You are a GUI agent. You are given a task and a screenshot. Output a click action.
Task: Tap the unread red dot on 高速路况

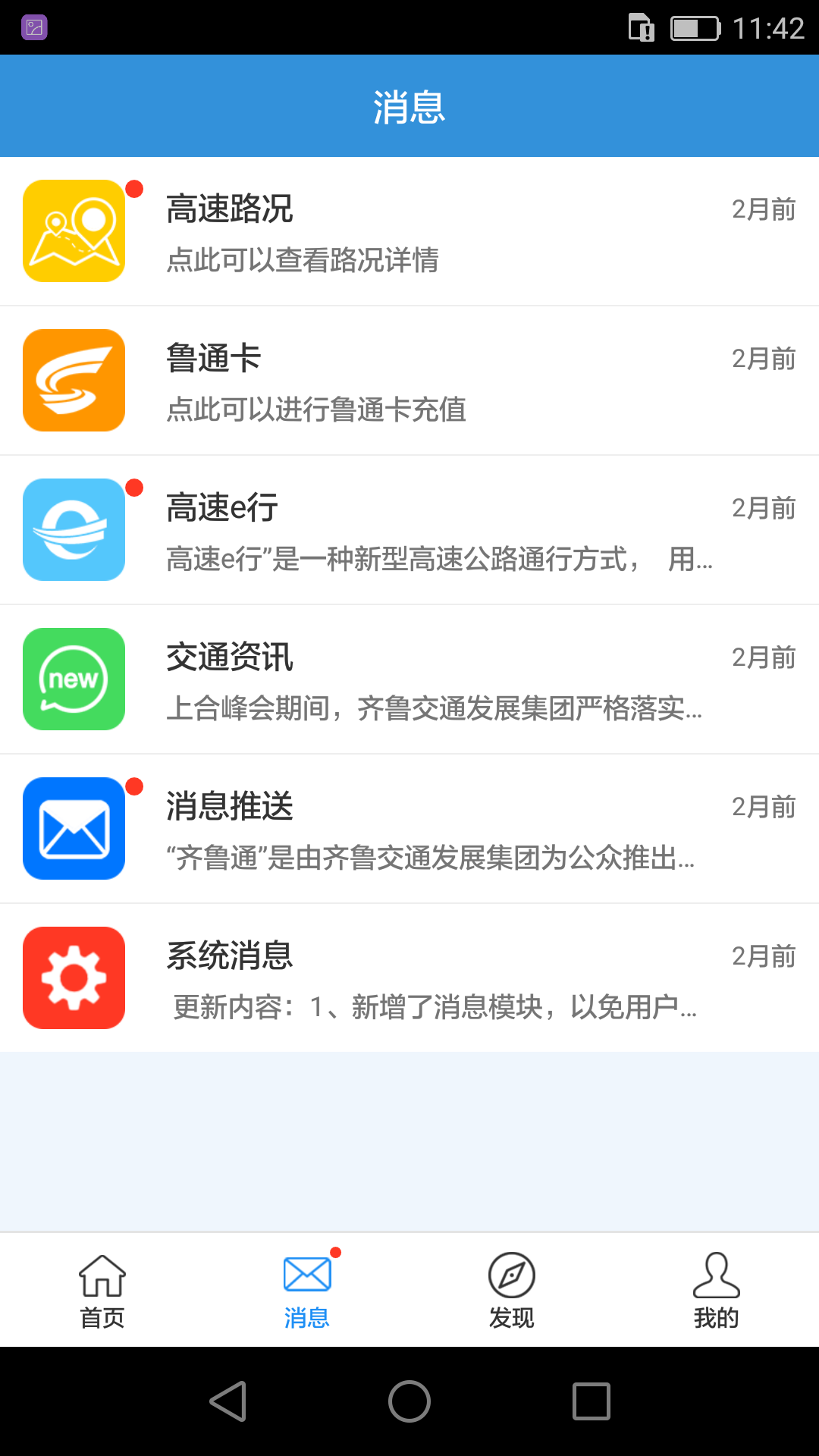pos(133,190)
